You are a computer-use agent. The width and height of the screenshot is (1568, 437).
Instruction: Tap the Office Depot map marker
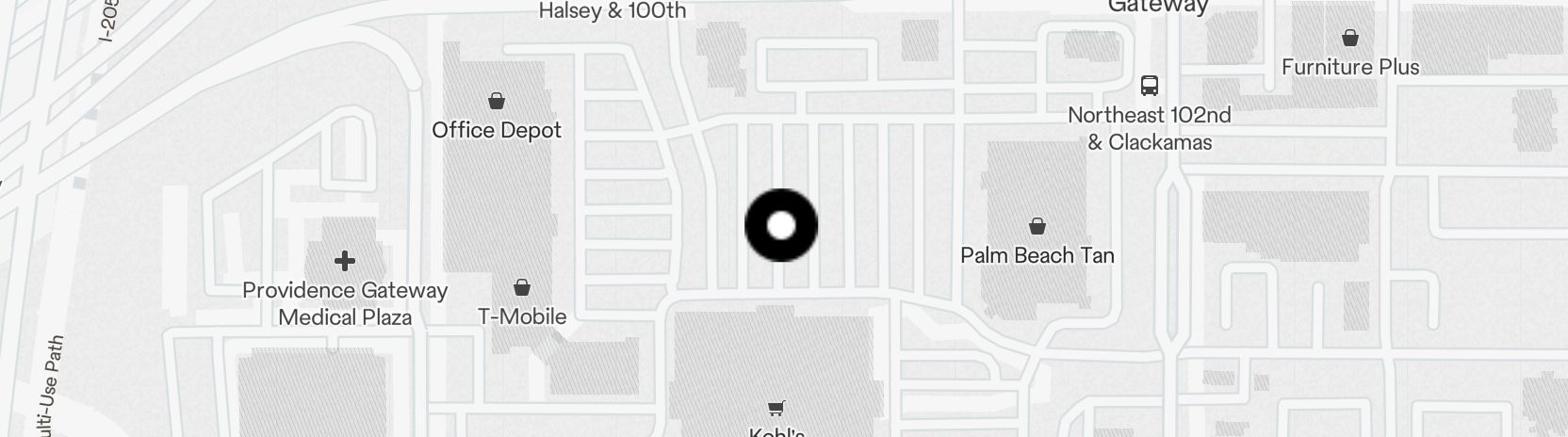497,102
